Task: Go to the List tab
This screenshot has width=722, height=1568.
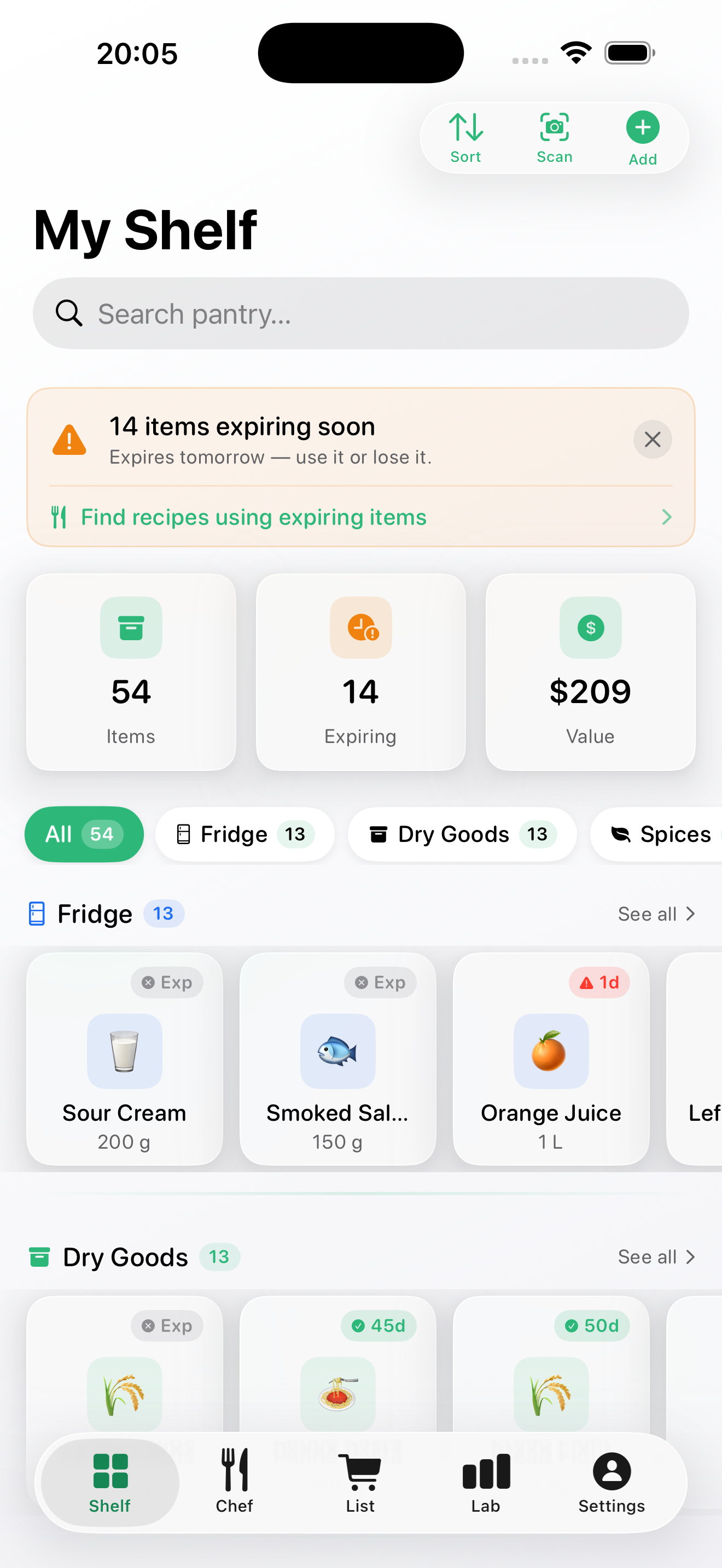Action: [x=360, y=1481]
